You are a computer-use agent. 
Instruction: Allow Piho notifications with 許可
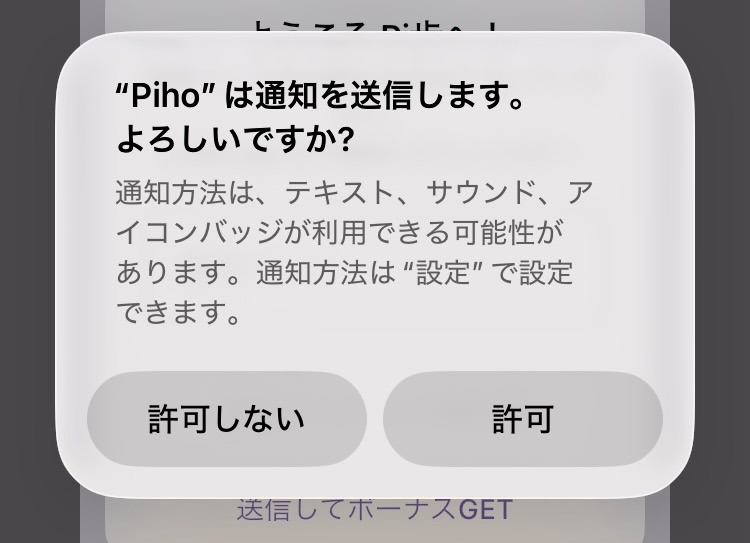click(522, 419)
